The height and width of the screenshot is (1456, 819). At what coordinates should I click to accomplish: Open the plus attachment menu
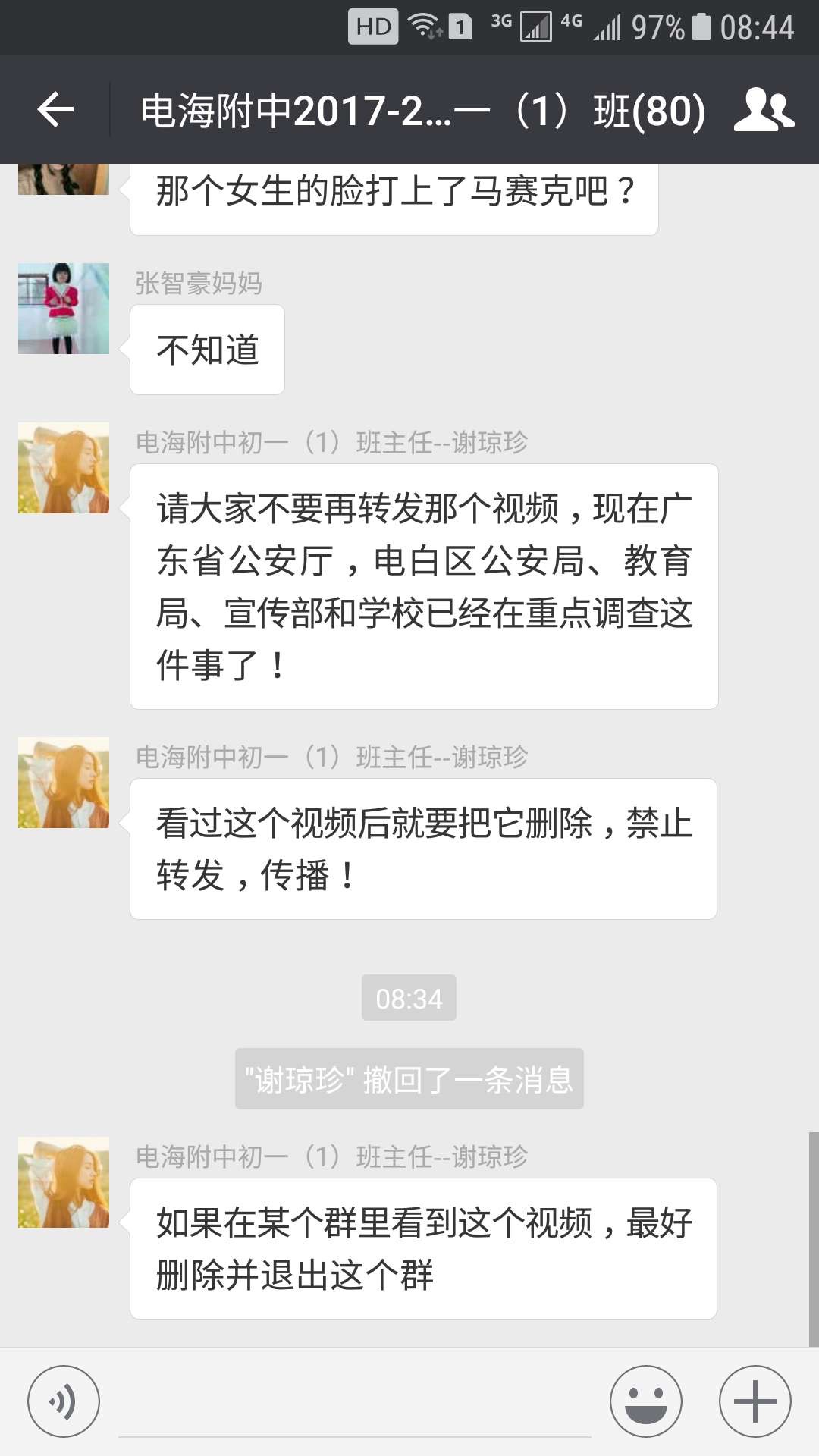click(755, 1401)
